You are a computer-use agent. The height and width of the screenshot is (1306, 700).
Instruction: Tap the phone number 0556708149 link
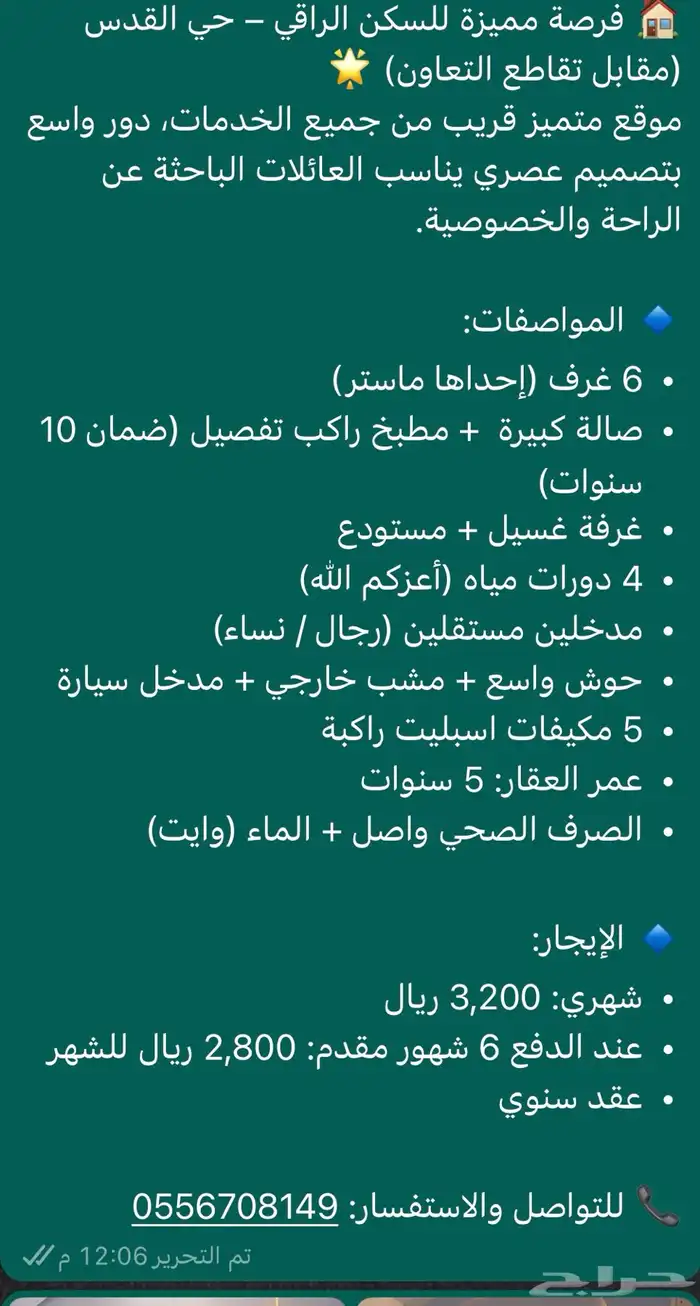(235, 1204)
